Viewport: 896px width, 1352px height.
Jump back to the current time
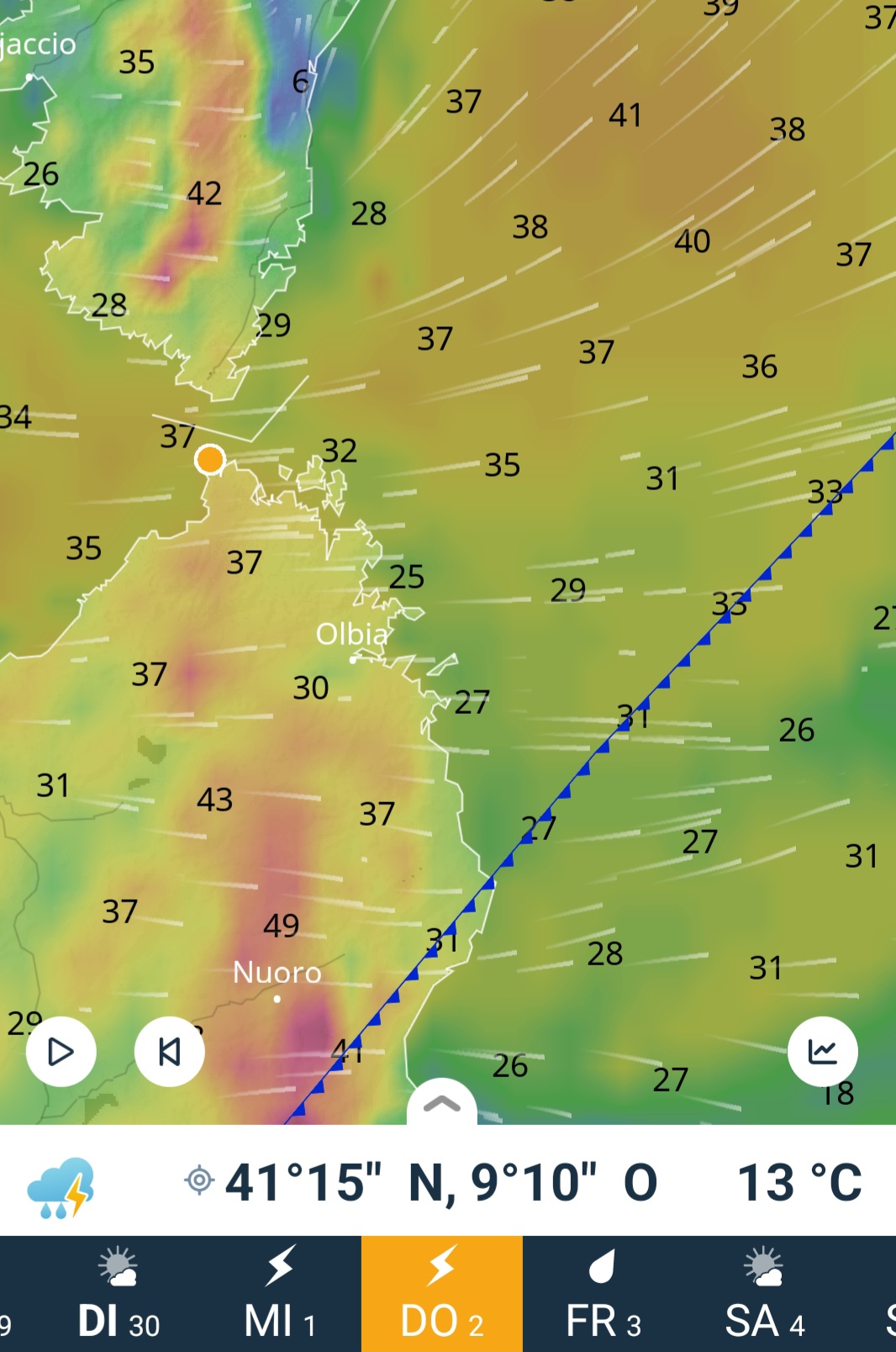169,1051
